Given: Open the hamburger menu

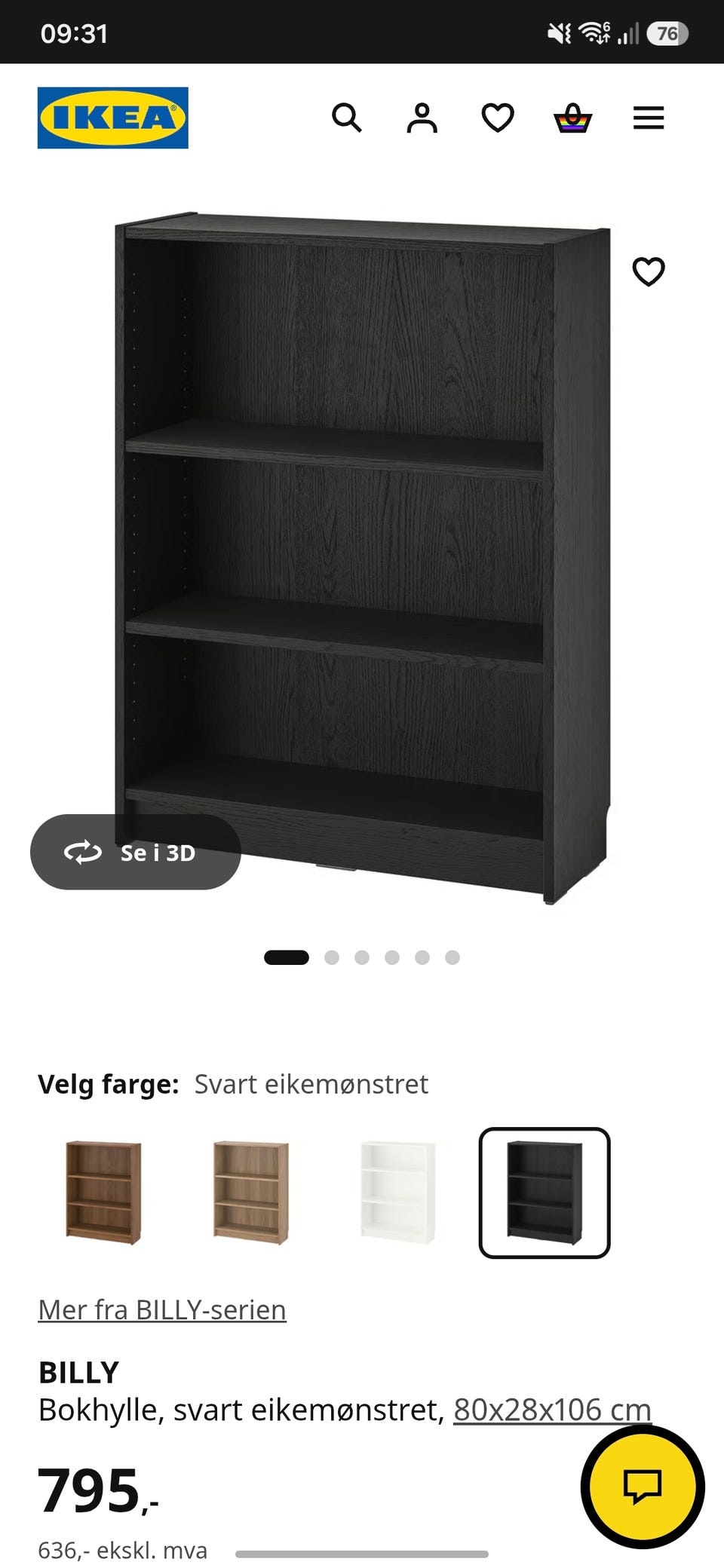Looking at the screenshot, I should click(x=649, y=118).
